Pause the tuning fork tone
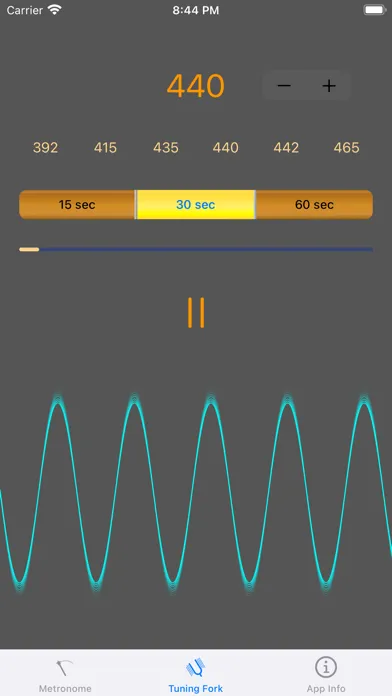Screen dimensions: 392x696 pos(196,312)
